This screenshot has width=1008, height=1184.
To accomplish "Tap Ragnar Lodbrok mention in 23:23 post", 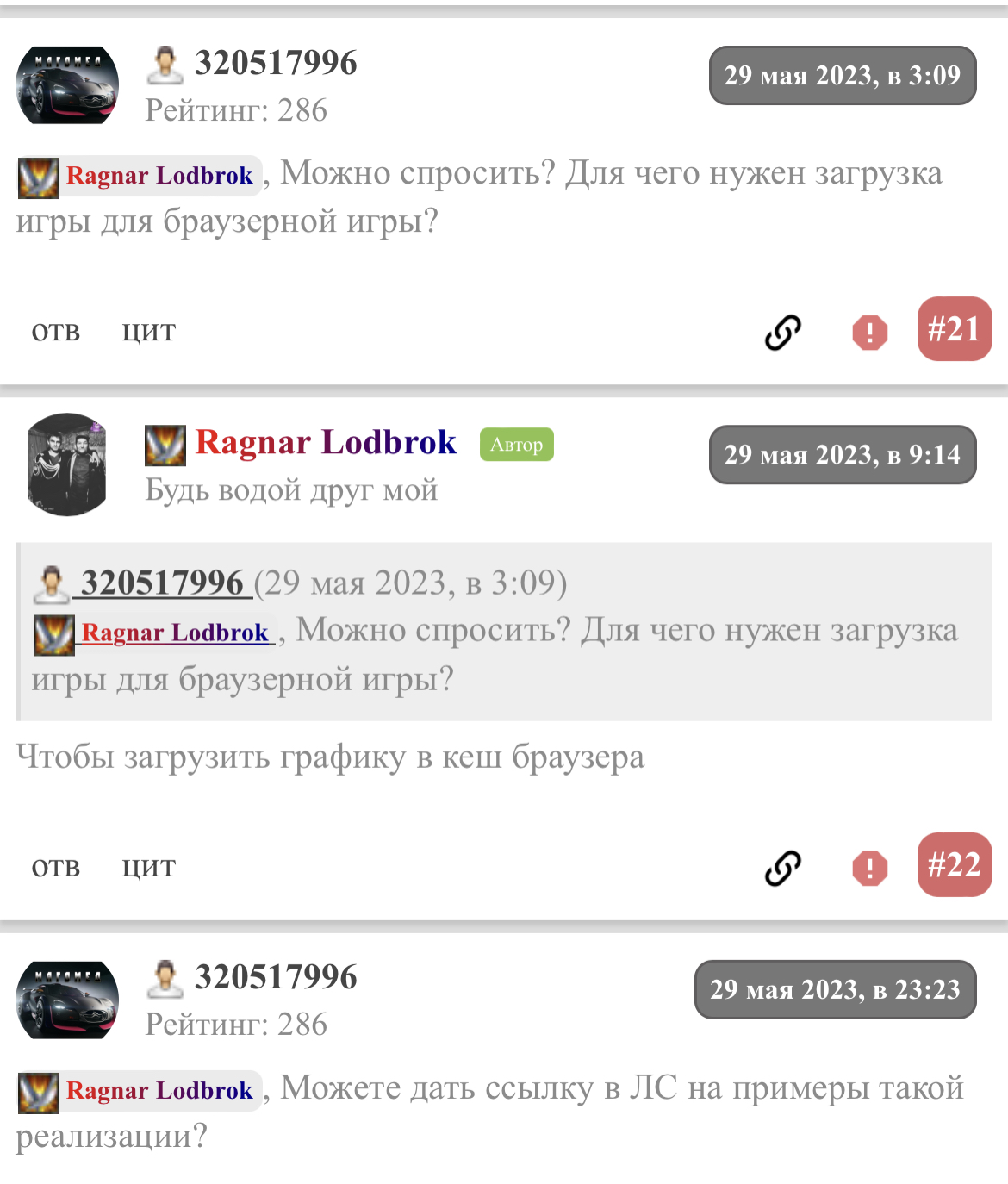I will pyautogui.click(x=159, y=1091).
